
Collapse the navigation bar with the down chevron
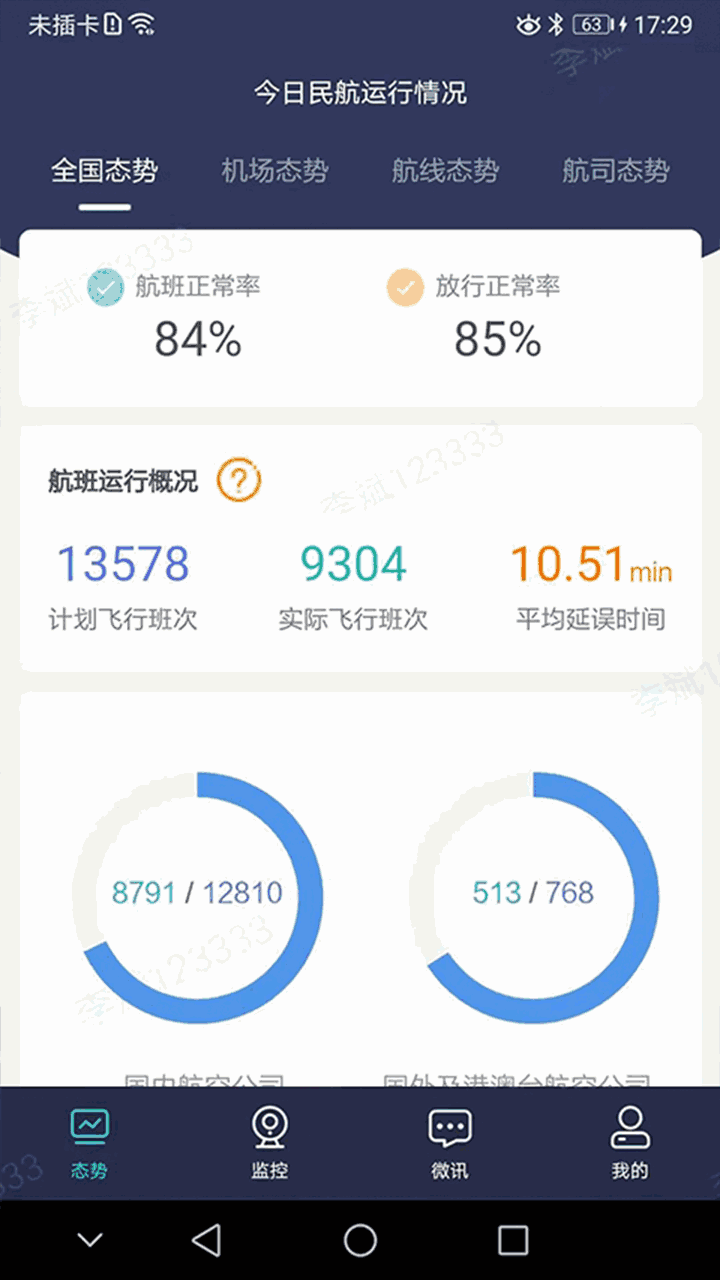tap(90, 1238)
